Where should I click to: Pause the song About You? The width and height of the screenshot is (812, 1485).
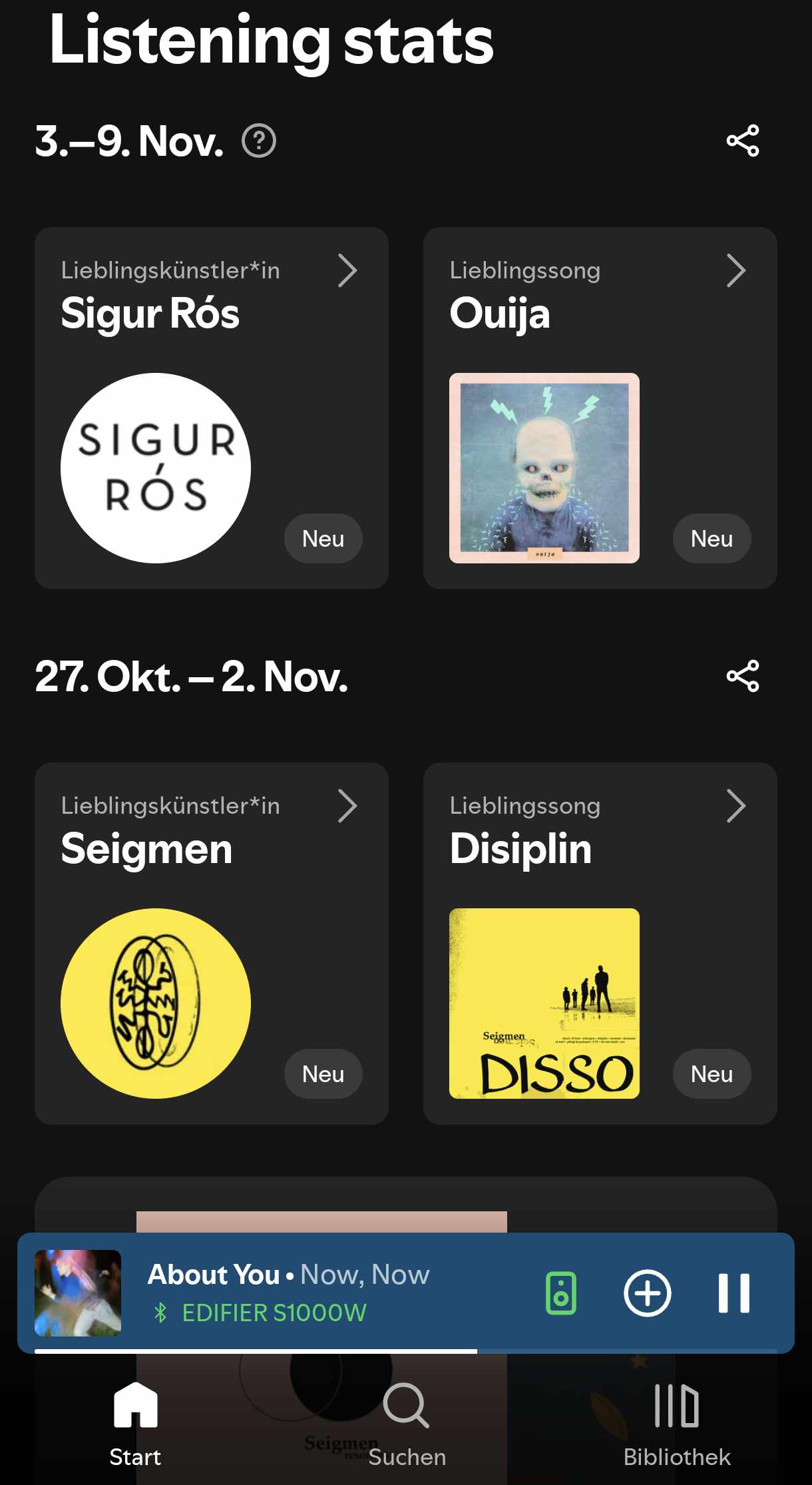pos(733,1293)
